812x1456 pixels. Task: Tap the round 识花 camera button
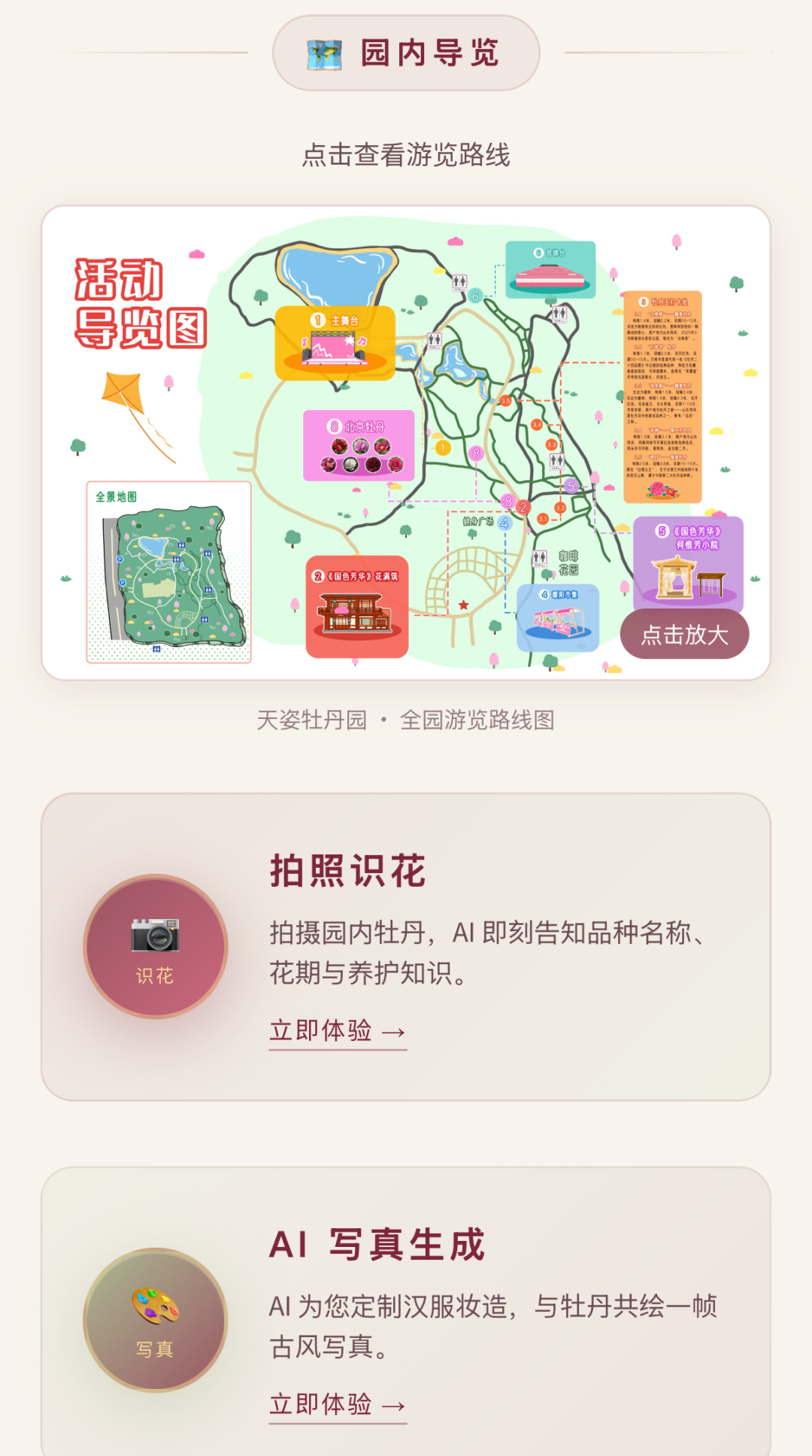[156, 947]
